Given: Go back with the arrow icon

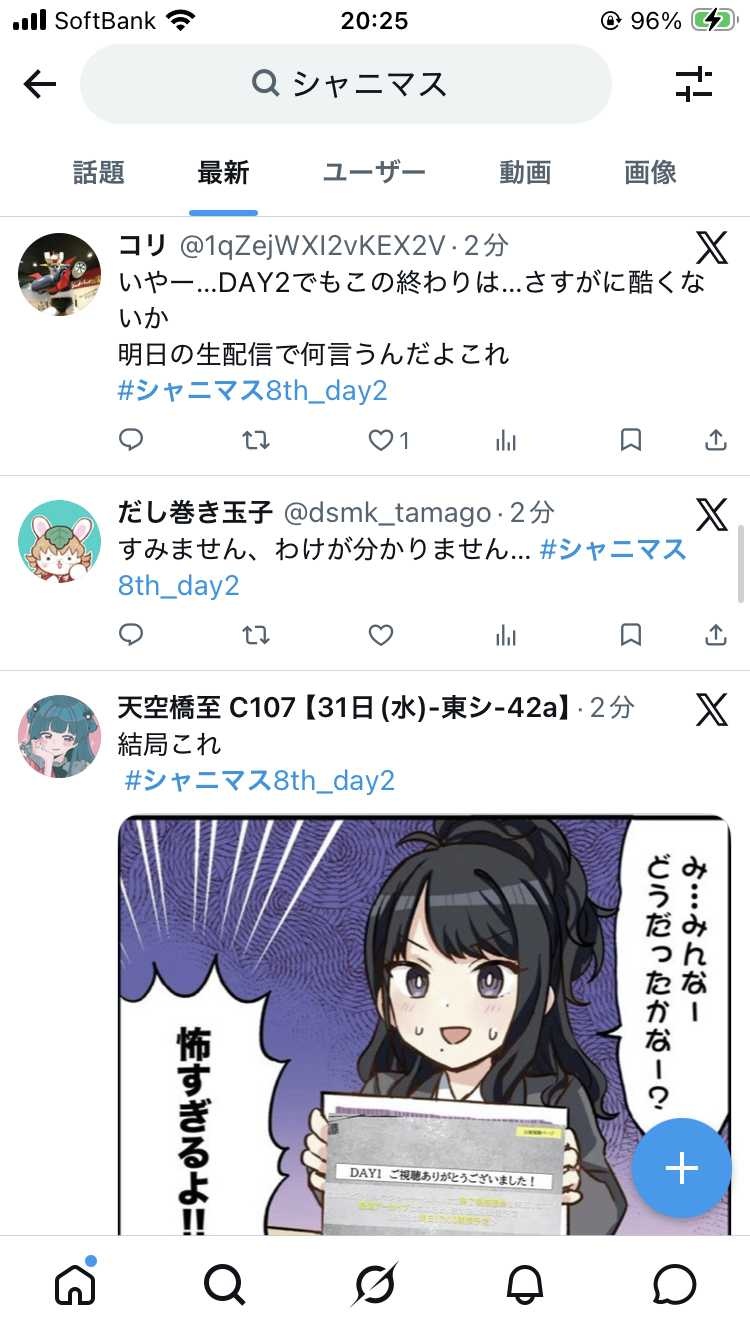Looking at the screenshot, I should [40, 85].
